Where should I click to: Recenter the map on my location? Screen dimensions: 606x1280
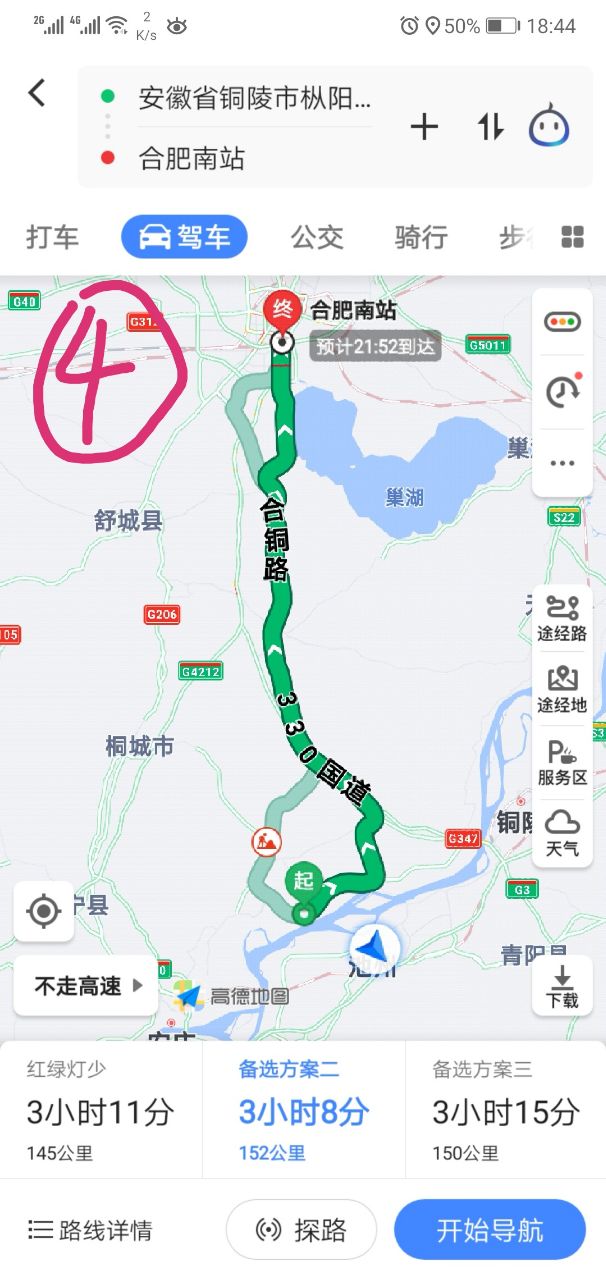43,911
